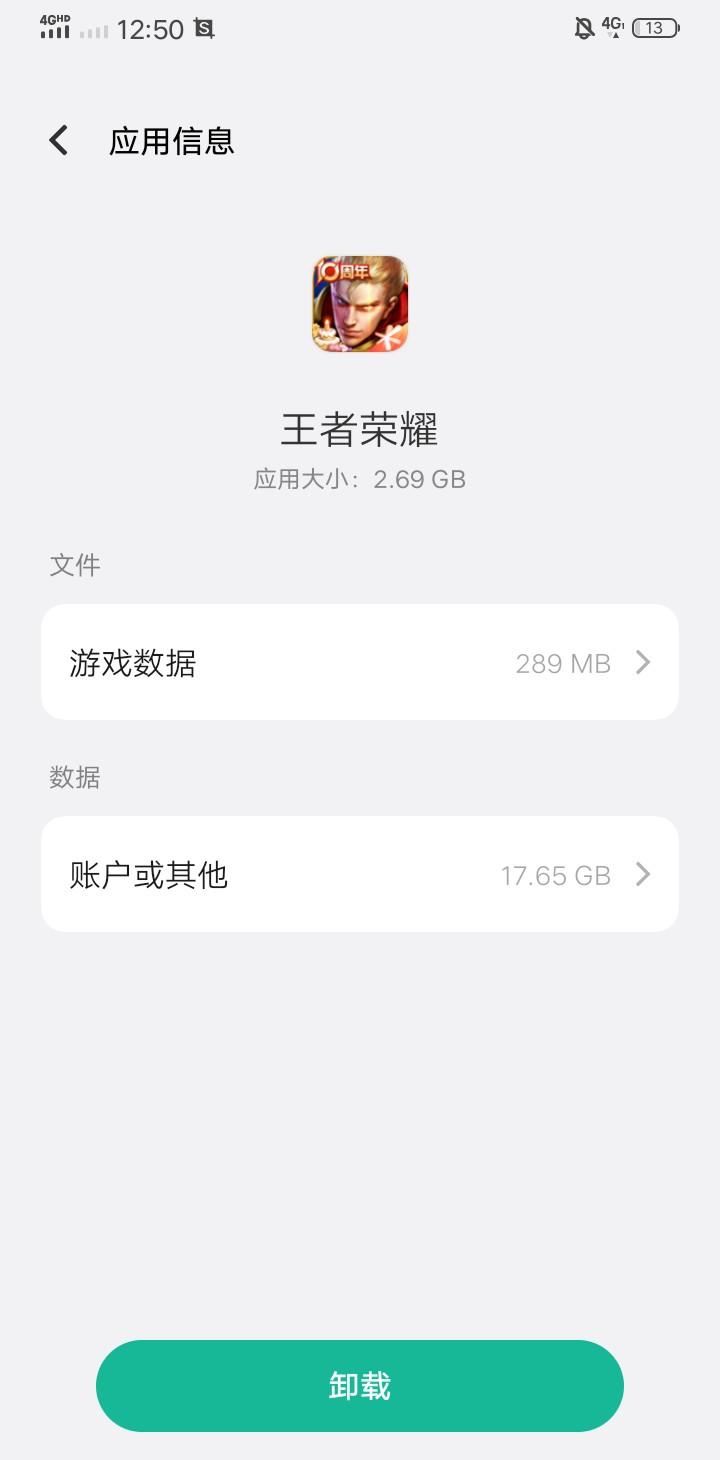Tap the 289 MB size value

(562, 663)
